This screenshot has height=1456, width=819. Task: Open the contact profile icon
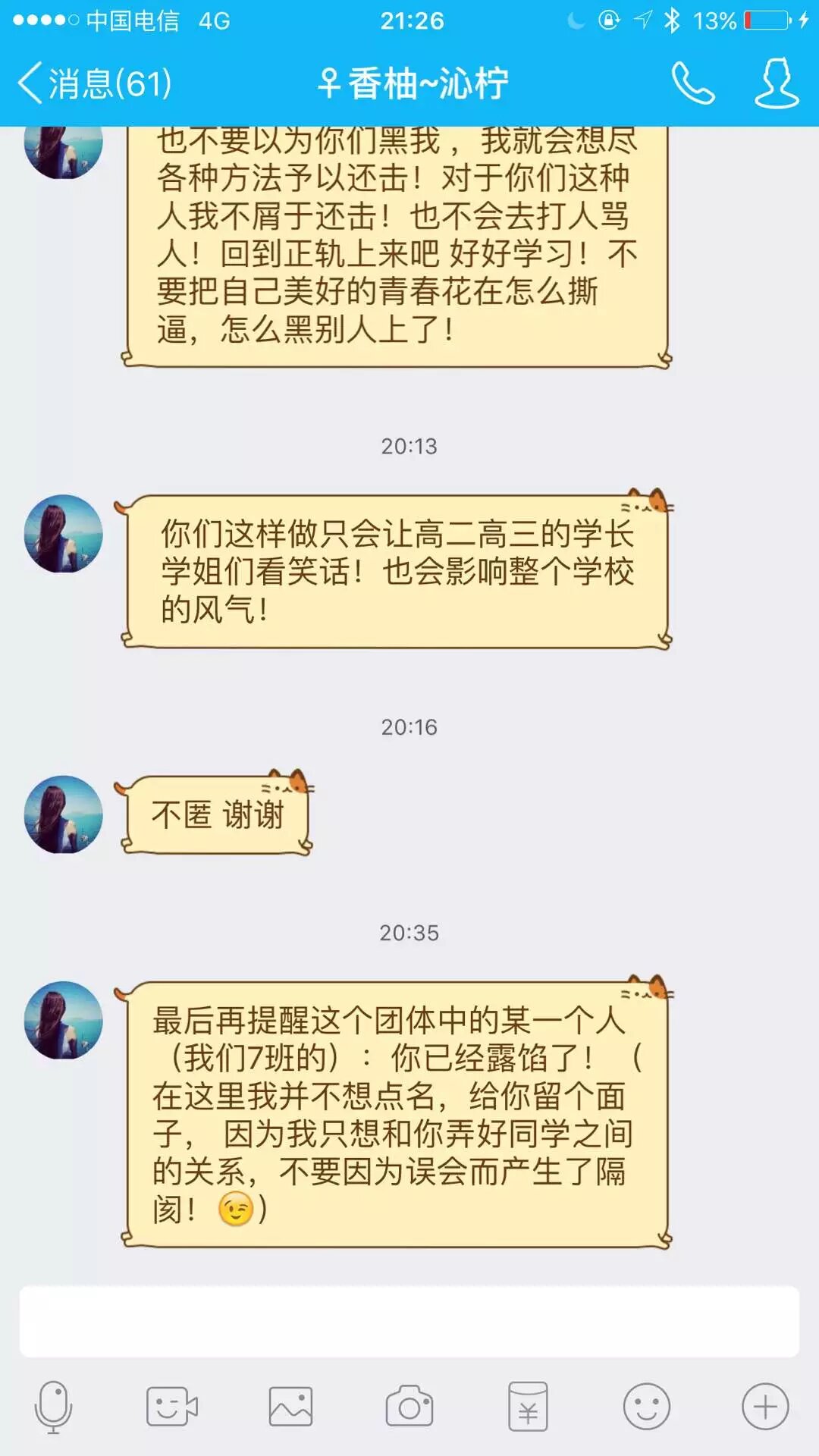[777, 83]
